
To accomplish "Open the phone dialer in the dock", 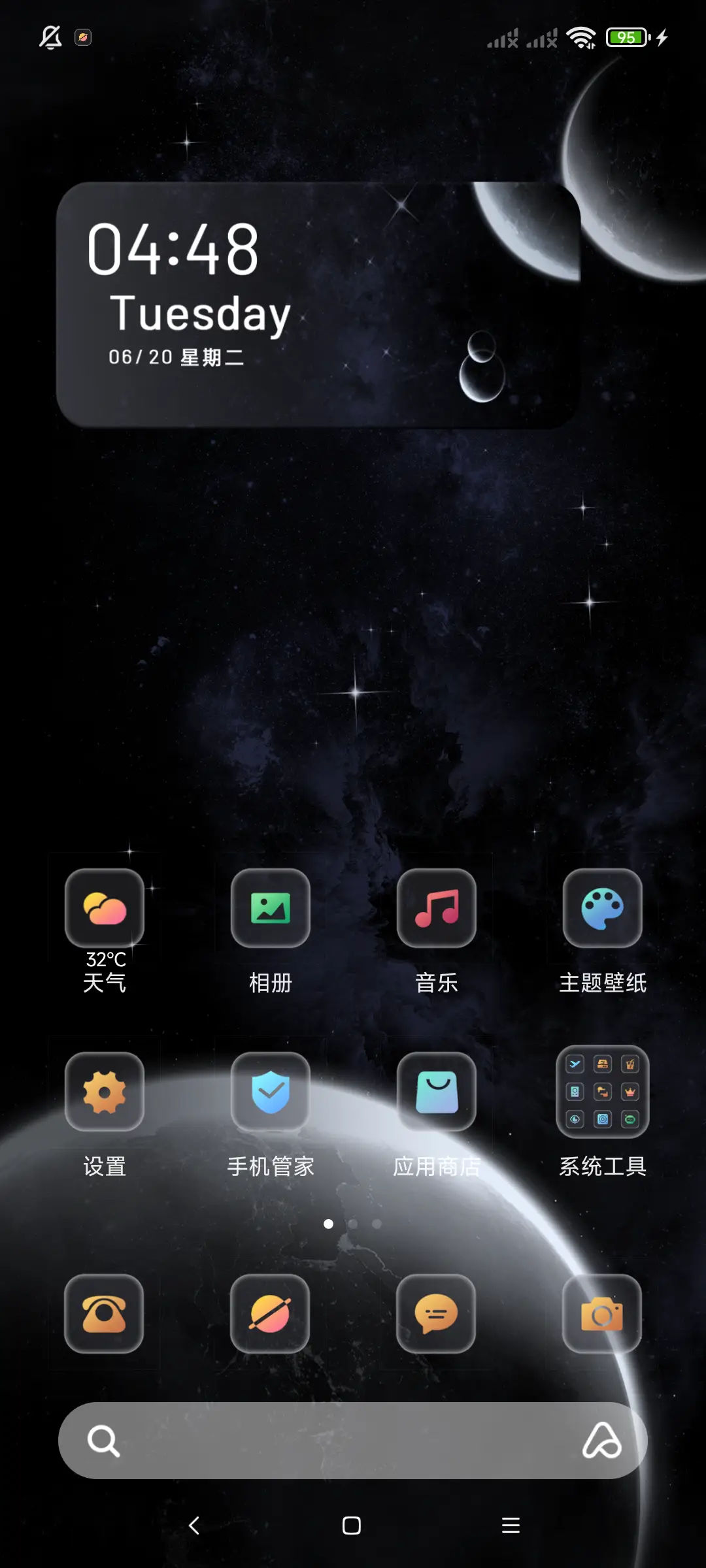I will click(x=105, y=1315).
